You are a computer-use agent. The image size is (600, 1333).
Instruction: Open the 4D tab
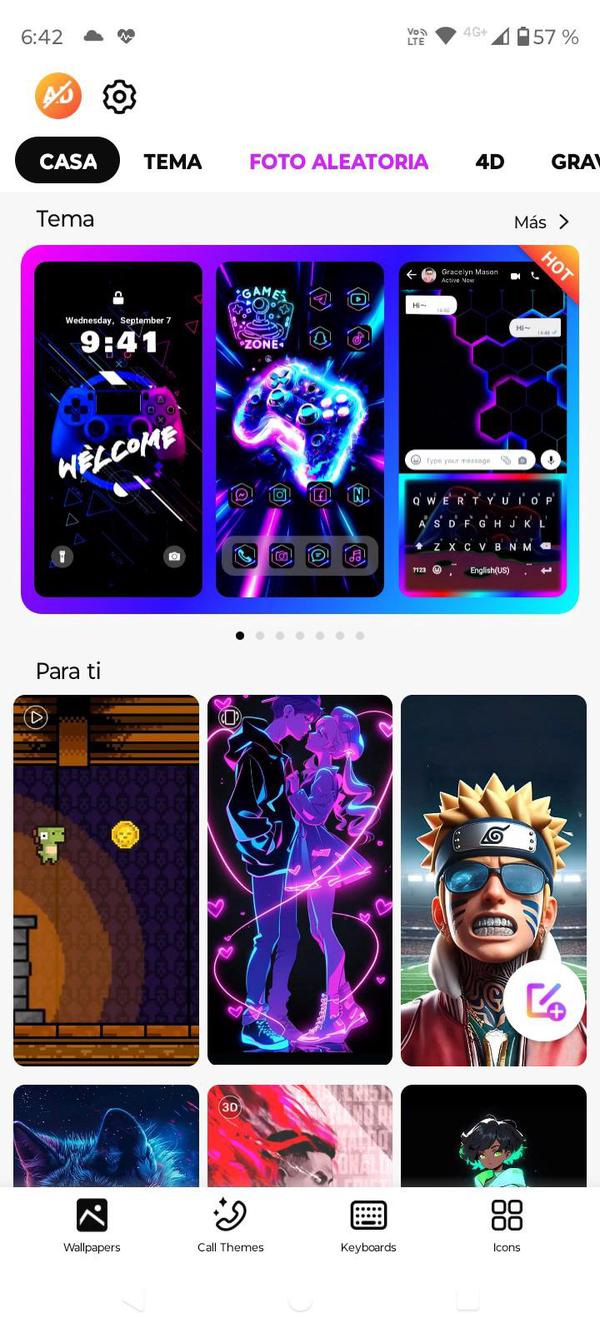(489, 161)
